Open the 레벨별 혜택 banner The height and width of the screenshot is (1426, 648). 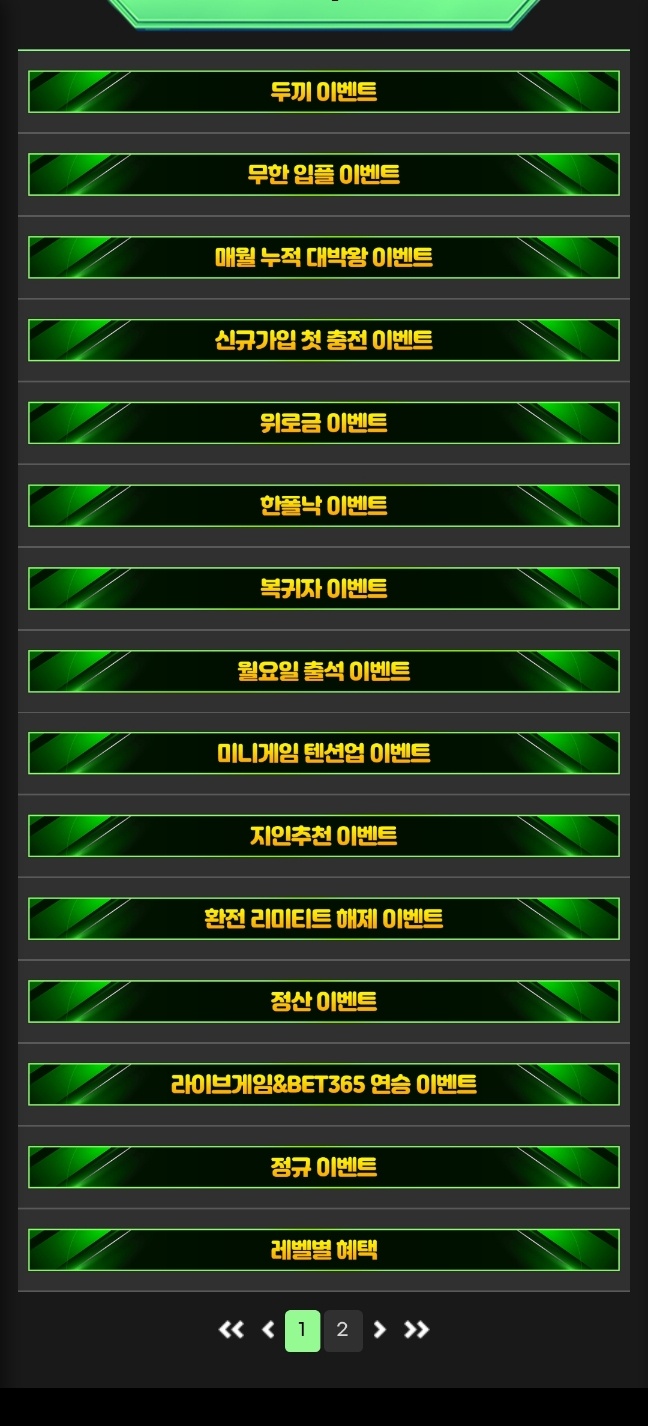click(x=323, y=1250)
